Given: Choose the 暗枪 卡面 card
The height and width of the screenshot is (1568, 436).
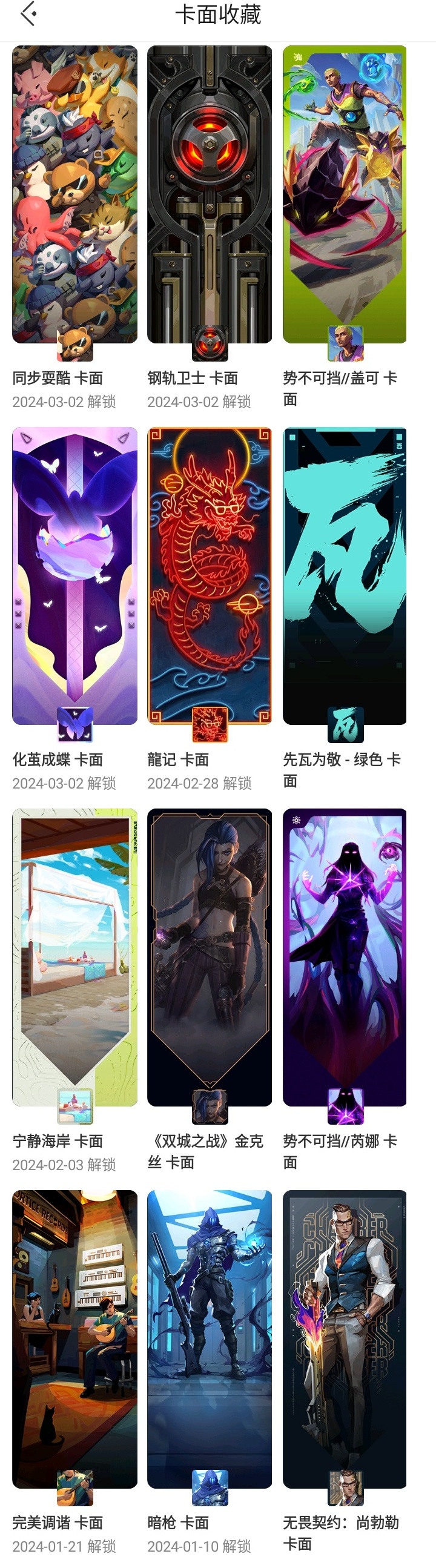Looking at the screenshot, I should [x=210, y=1339].
